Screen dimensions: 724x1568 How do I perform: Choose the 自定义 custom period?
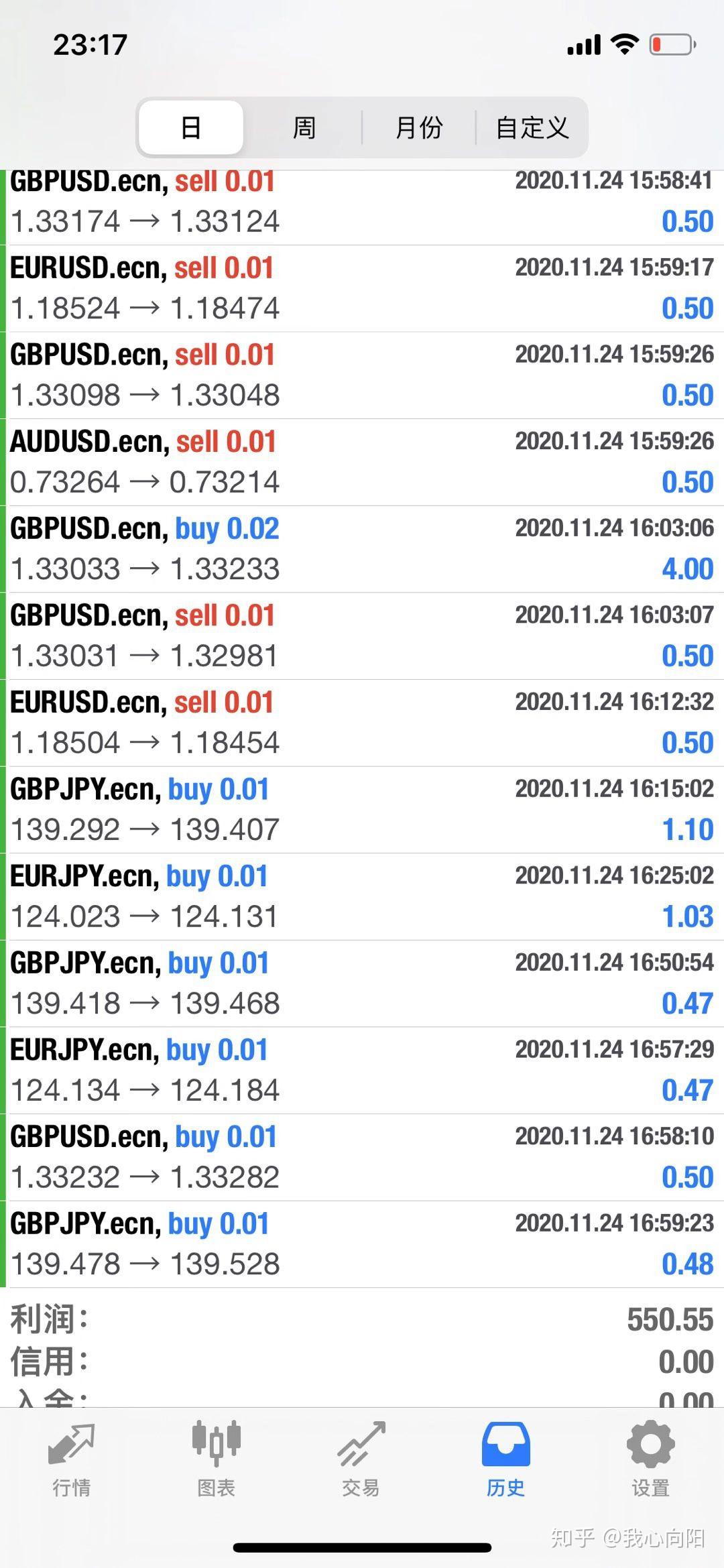click(x=532, y=127)
